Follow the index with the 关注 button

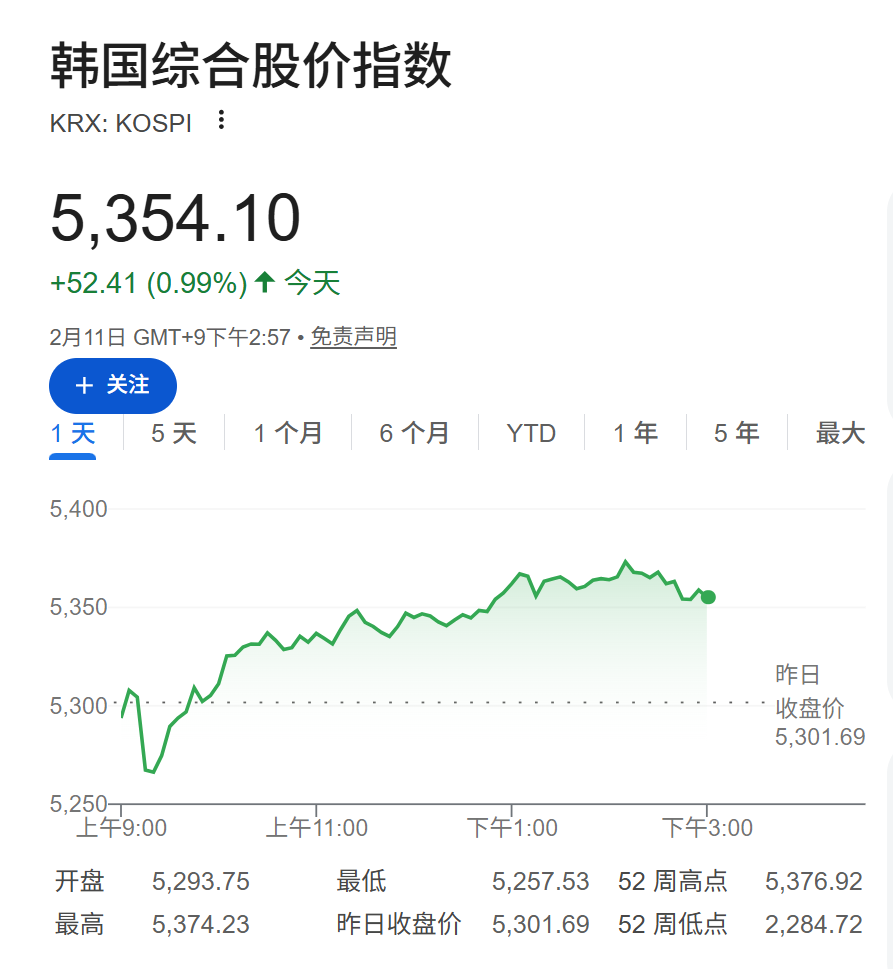tap(113, 386)
